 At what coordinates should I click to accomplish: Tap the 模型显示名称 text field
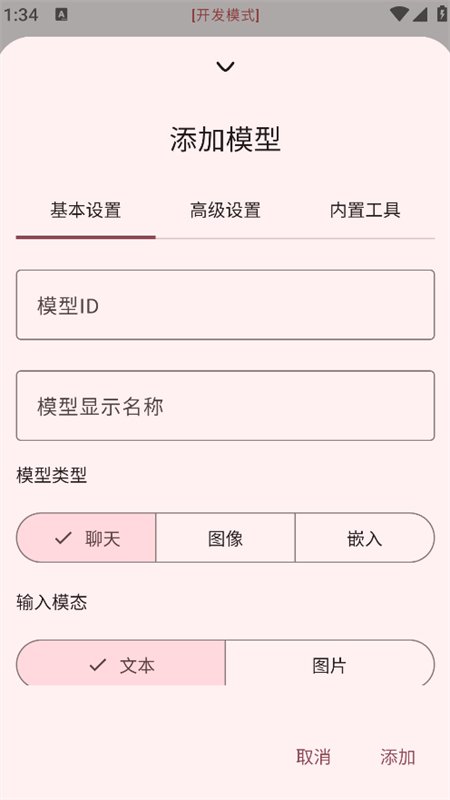[225, 406]
